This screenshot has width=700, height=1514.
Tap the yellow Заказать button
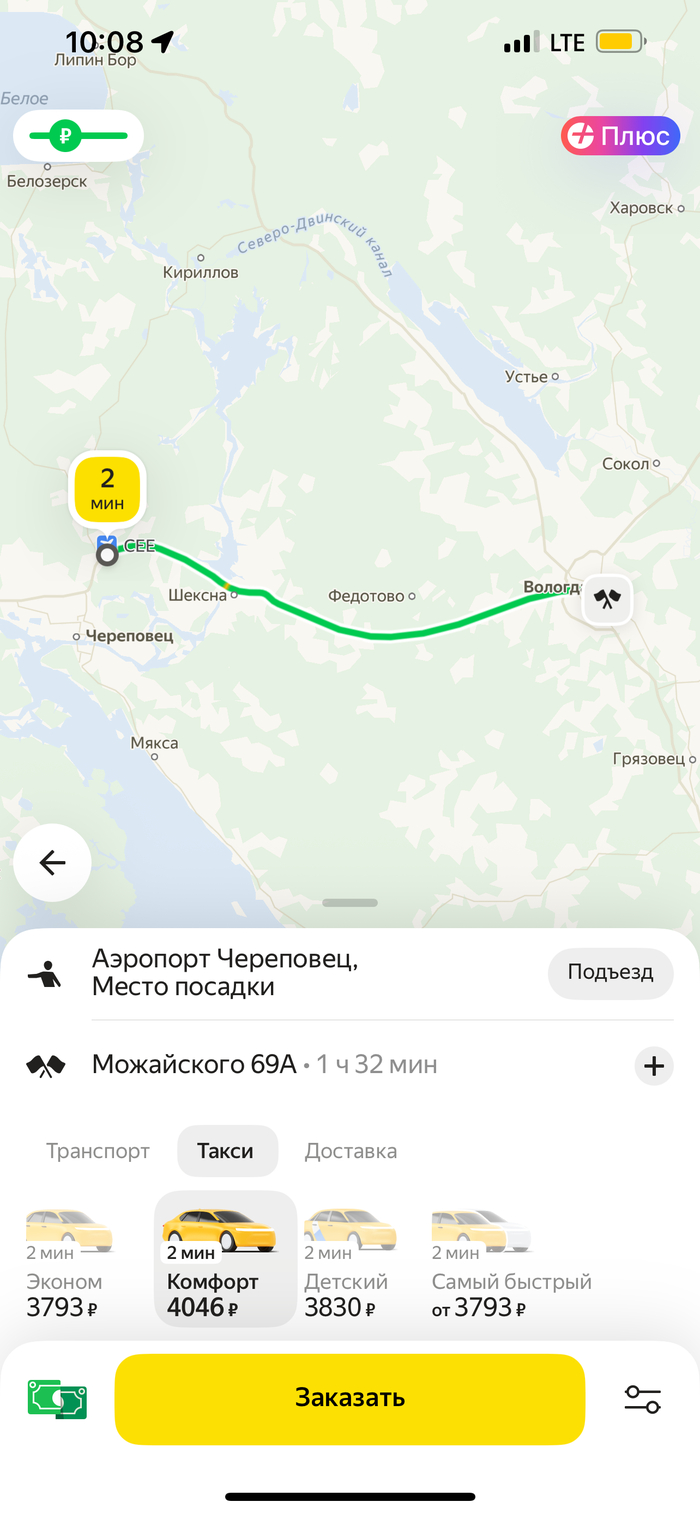[x=349, y=1398]
